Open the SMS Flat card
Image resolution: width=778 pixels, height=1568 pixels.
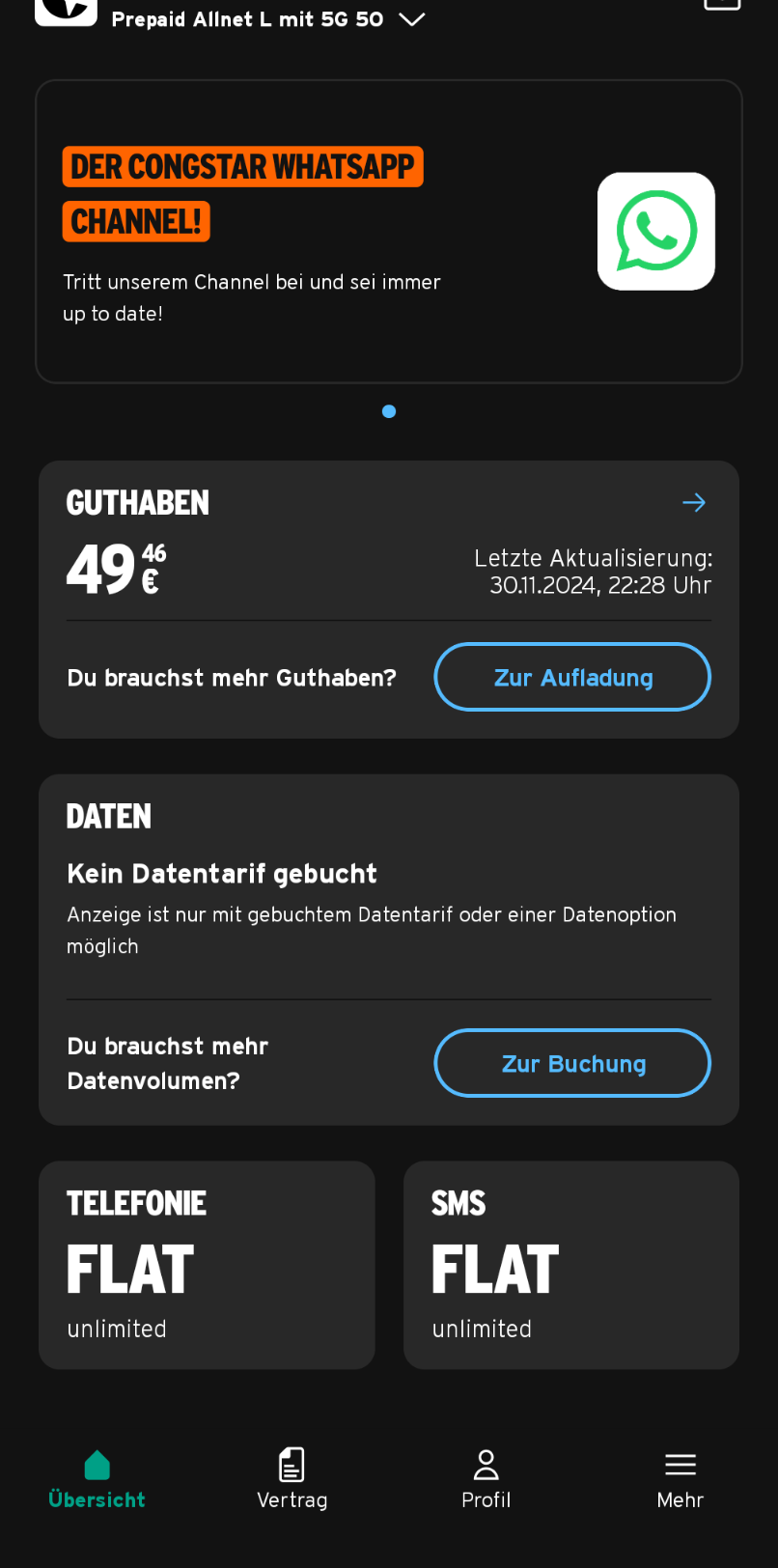(571, 1265)
